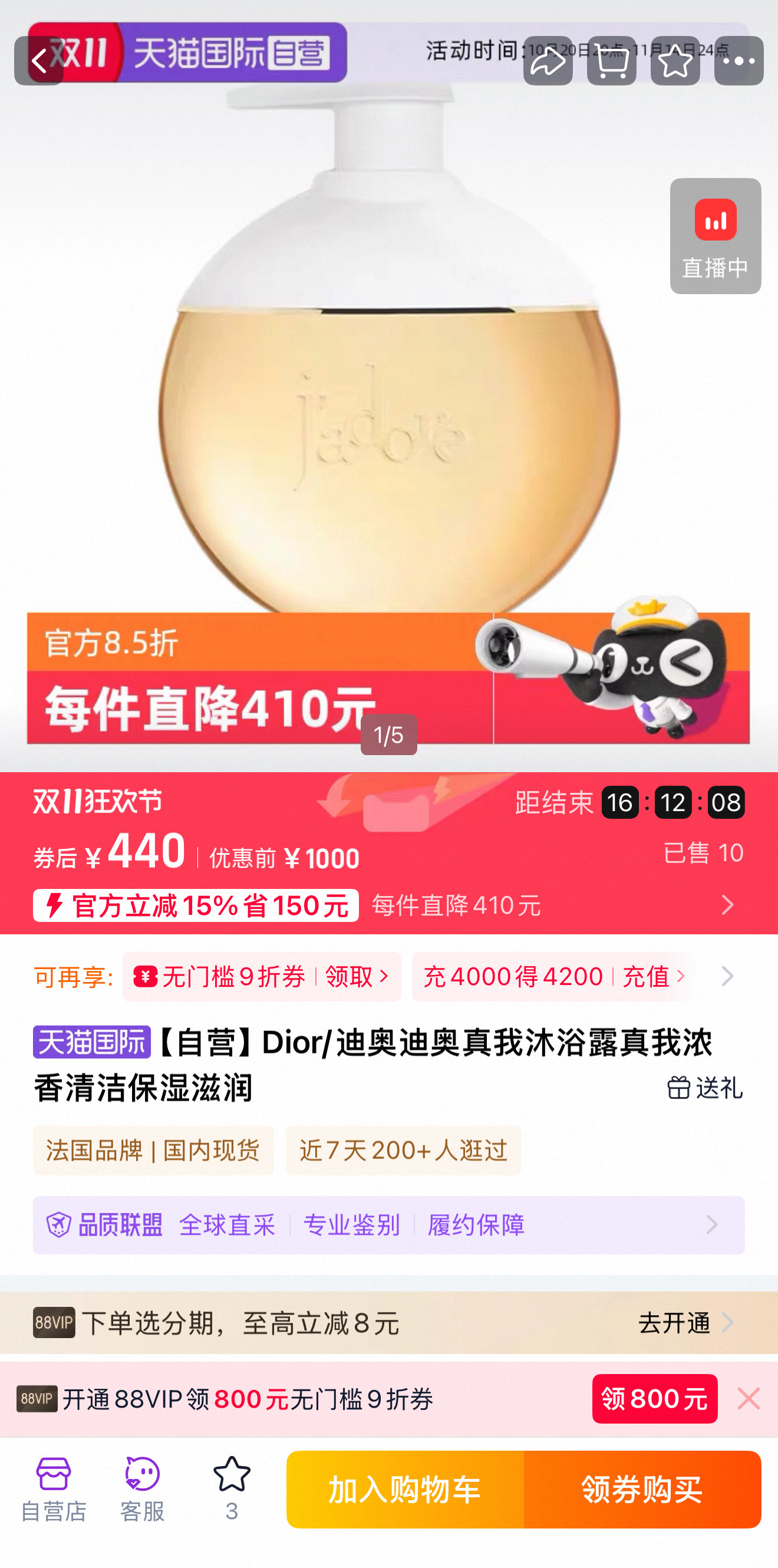
Task: Add the item via 加入购物车
Action: pyautogui.click(x=405, y=1490)
